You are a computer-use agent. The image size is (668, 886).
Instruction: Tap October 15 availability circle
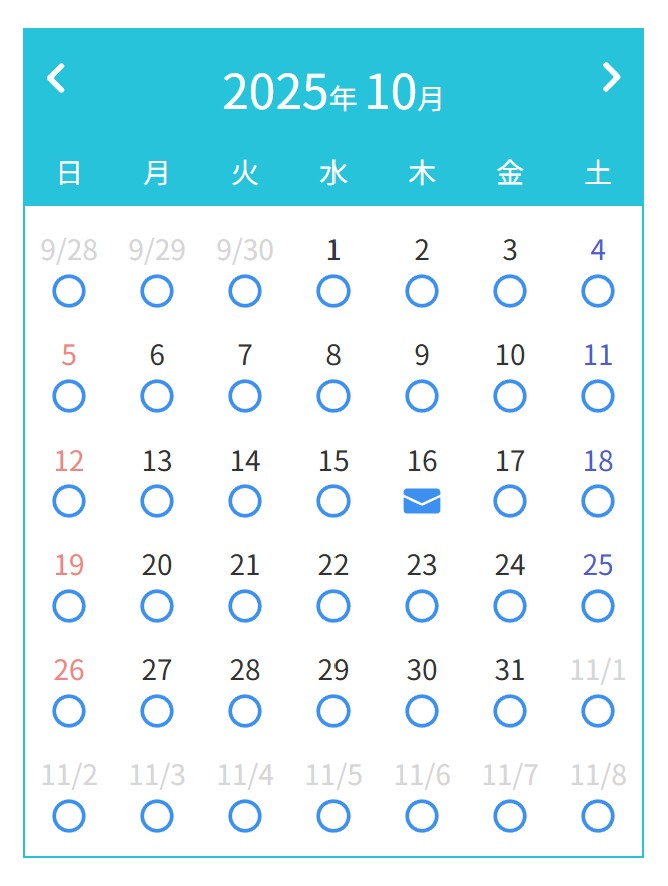click(333, 500)
